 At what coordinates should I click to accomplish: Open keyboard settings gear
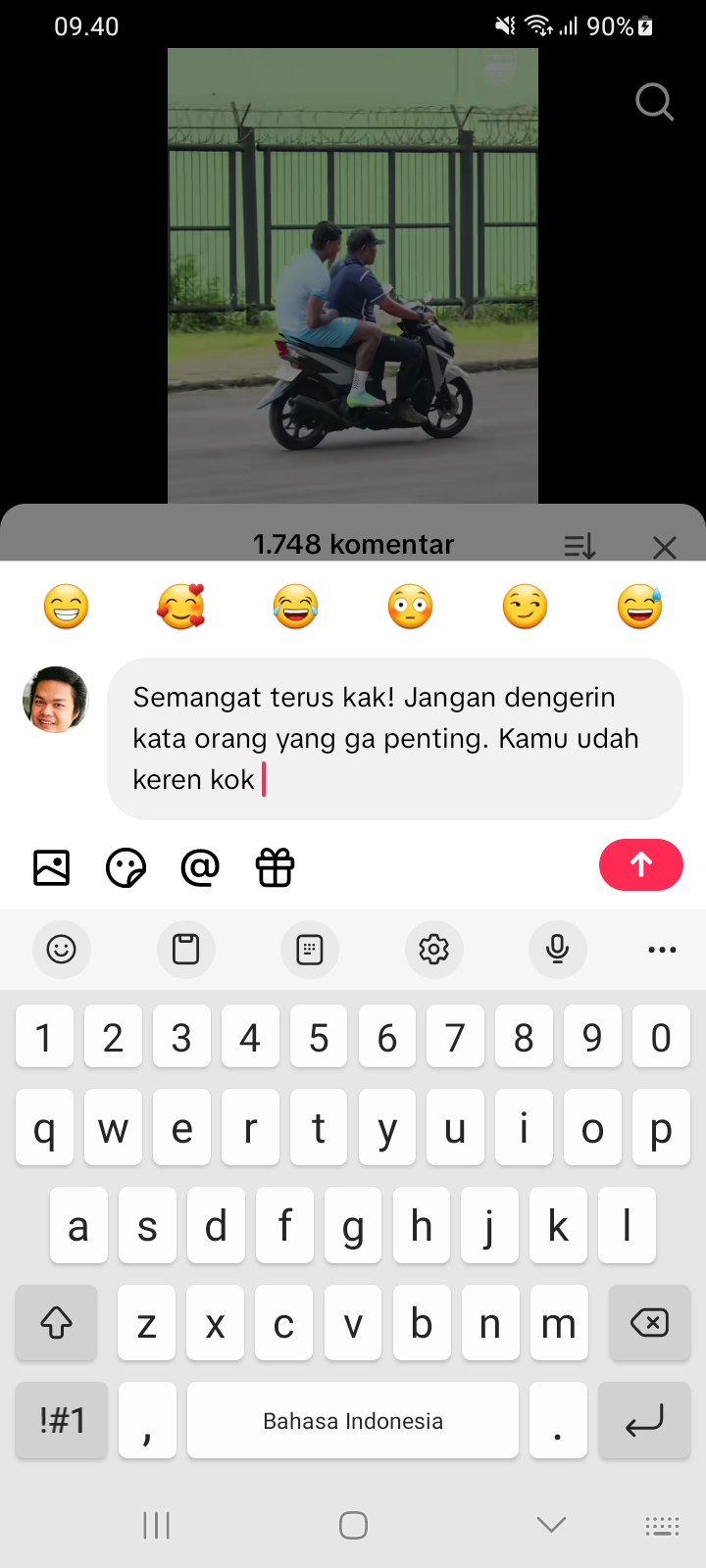pos(433,949)
